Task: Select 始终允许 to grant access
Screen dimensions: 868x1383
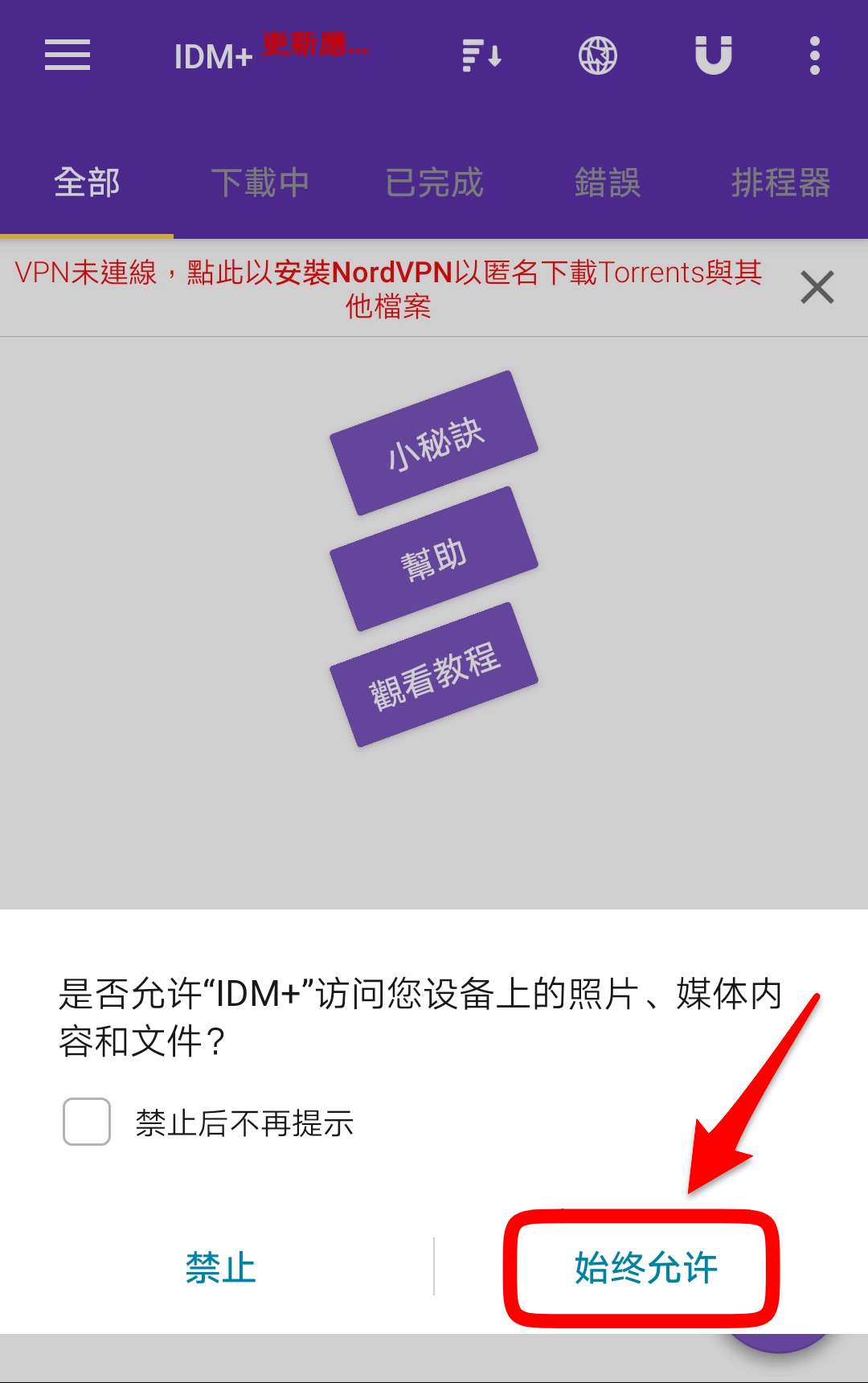Action: pos(645,1268)
